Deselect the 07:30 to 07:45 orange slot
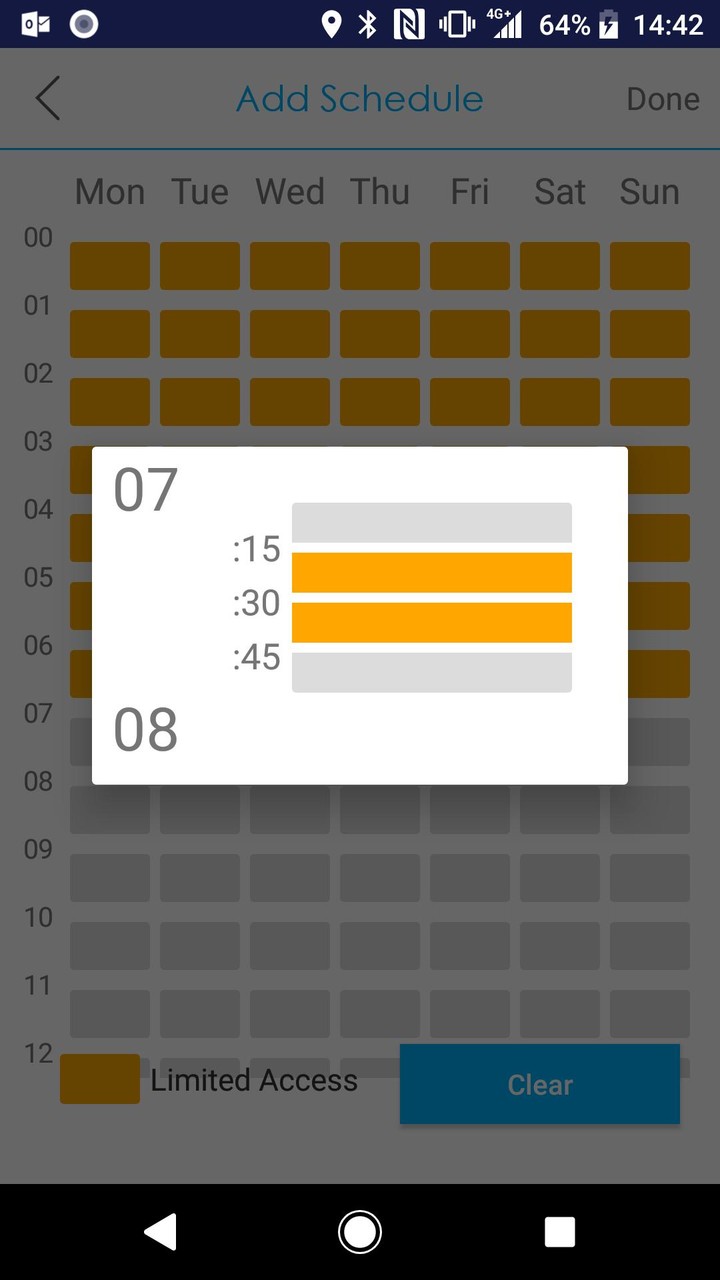This screenshot has height=1280, width=720. [x=431, y=622]
